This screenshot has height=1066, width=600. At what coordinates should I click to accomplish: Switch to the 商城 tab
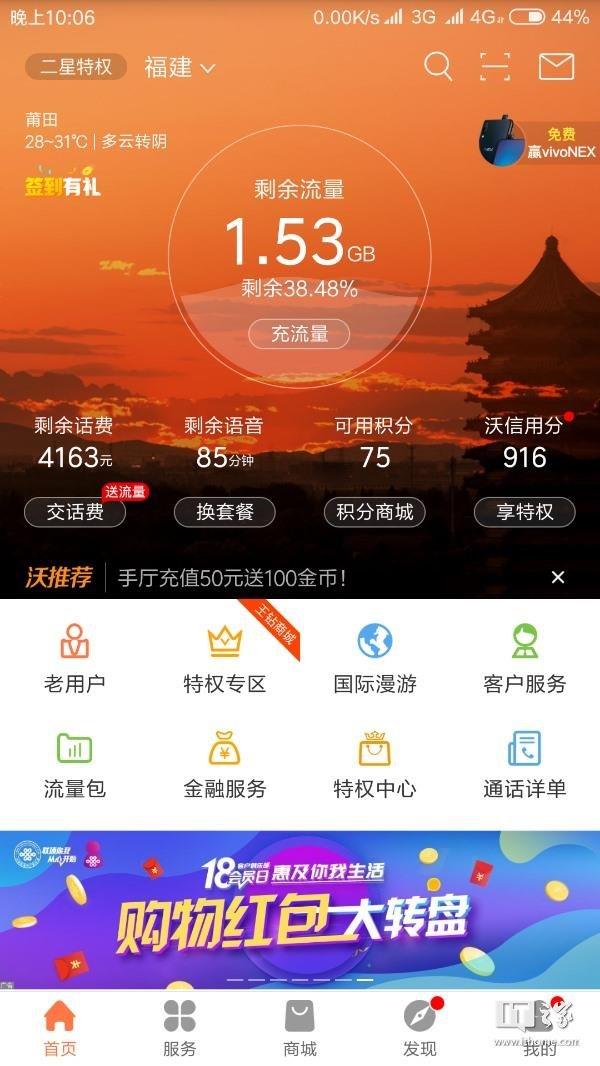[300, 1028]
